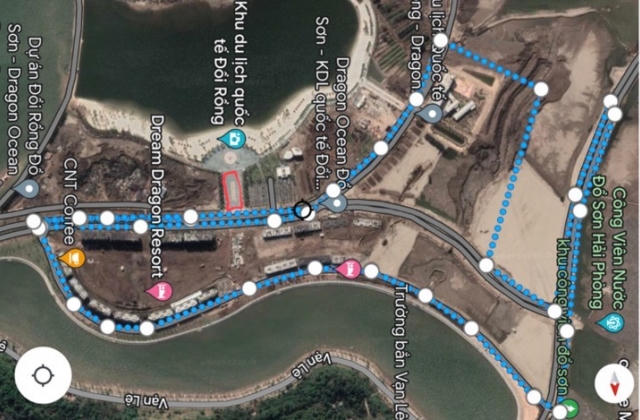
Task: Center map on my location
Action: coord(42,375)
